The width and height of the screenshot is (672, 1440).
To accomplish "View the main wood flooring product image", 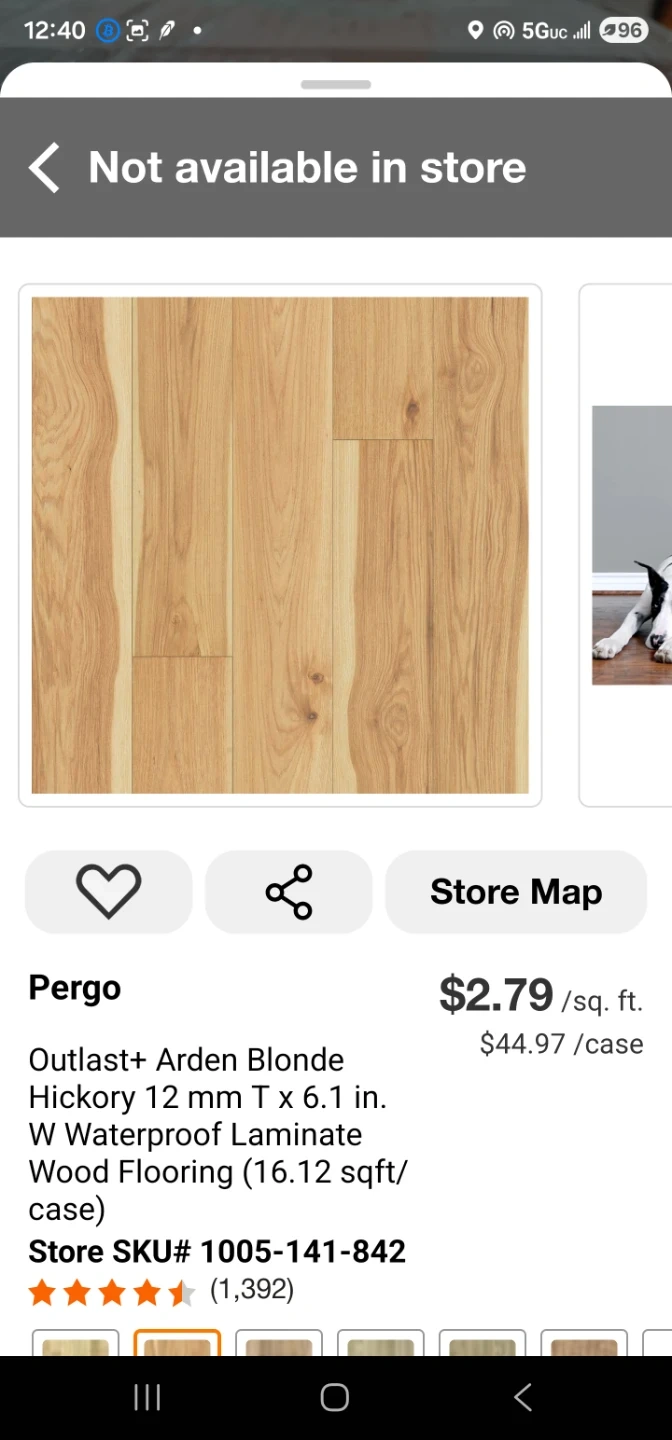I will coord(280,545).
